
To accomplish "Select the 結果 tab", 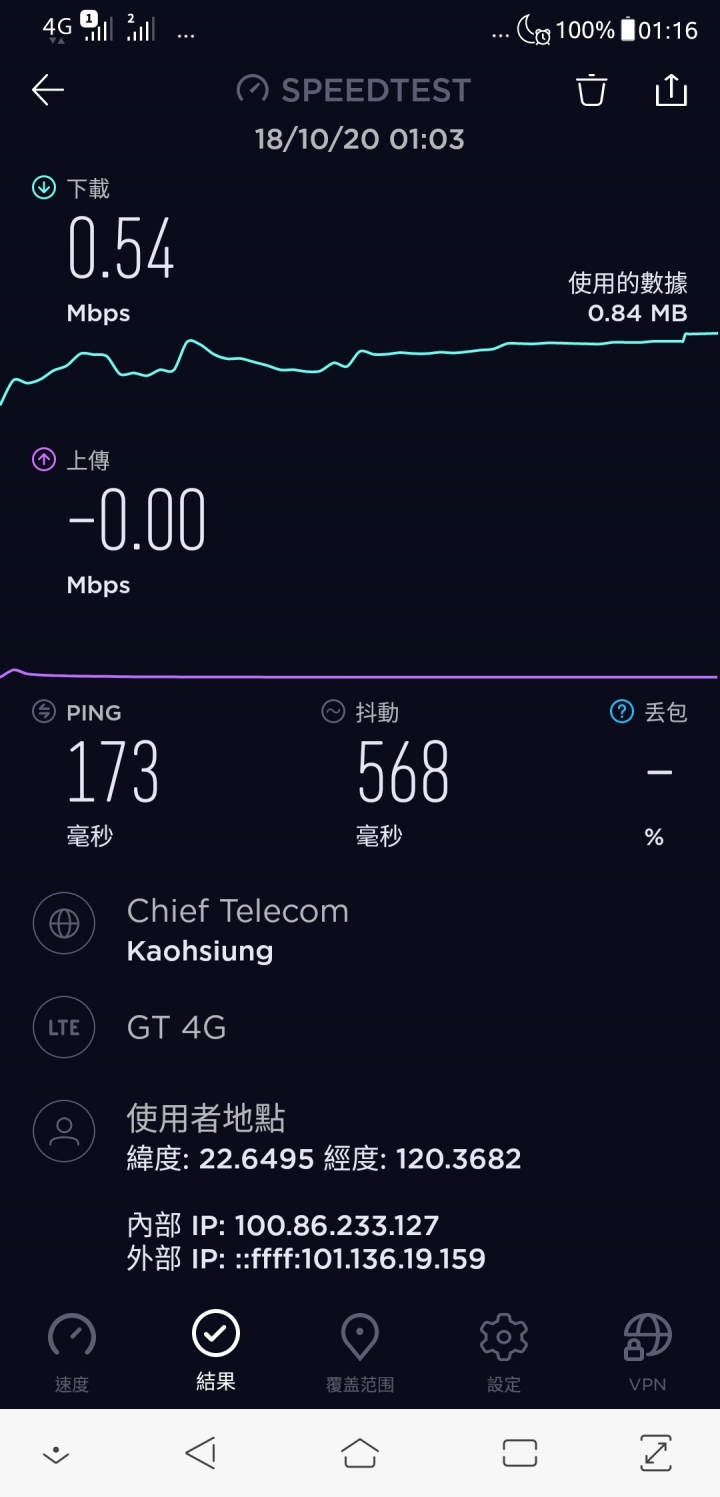I will pyautogui.click(x=216, y=1351).
